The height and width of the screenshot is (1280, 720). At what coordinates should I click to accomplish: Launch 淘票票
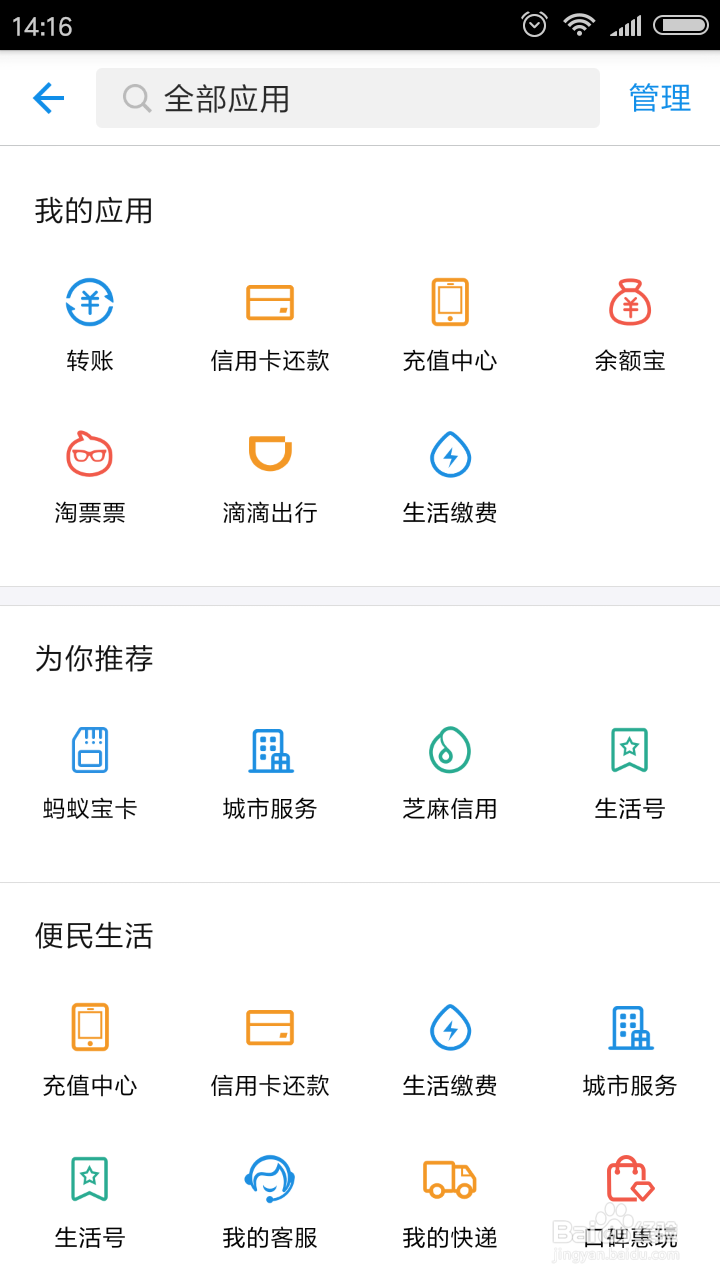click(x=90, y=475)
